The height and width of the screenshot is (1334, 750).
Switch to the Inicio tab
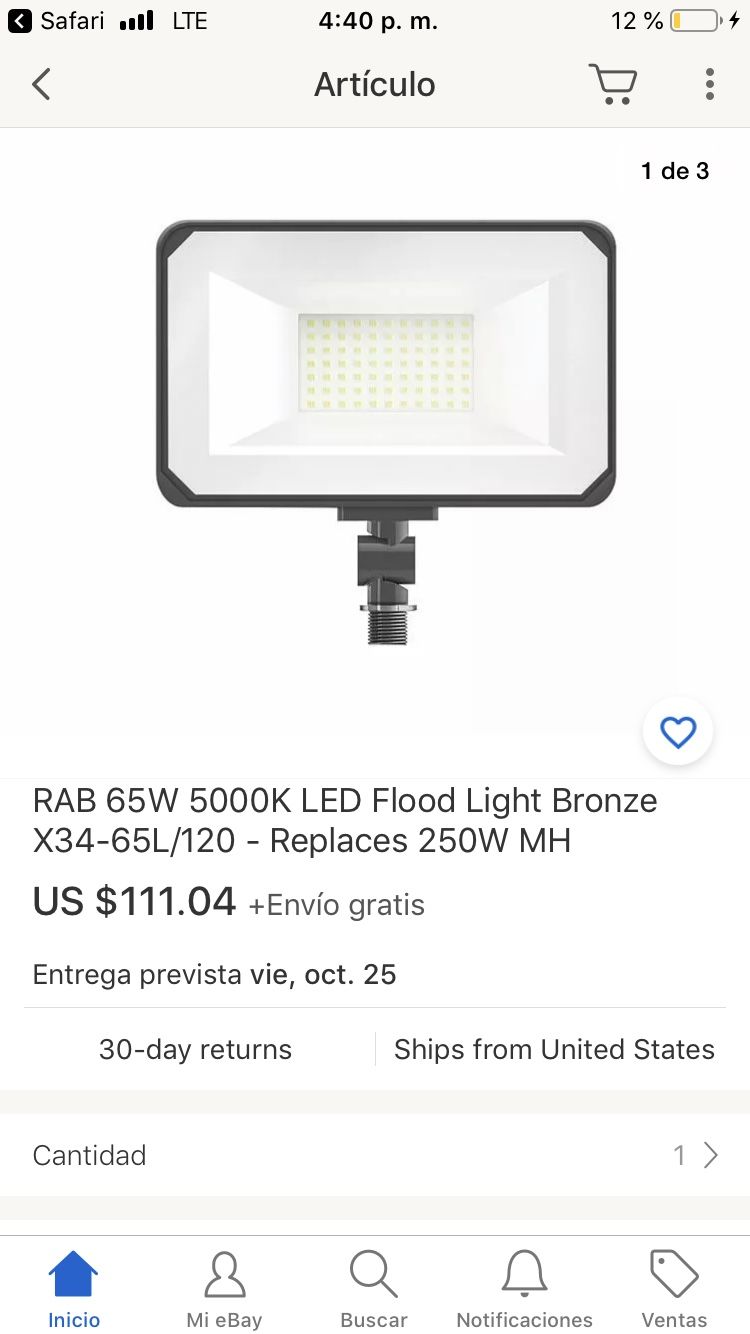(74, 1290)
